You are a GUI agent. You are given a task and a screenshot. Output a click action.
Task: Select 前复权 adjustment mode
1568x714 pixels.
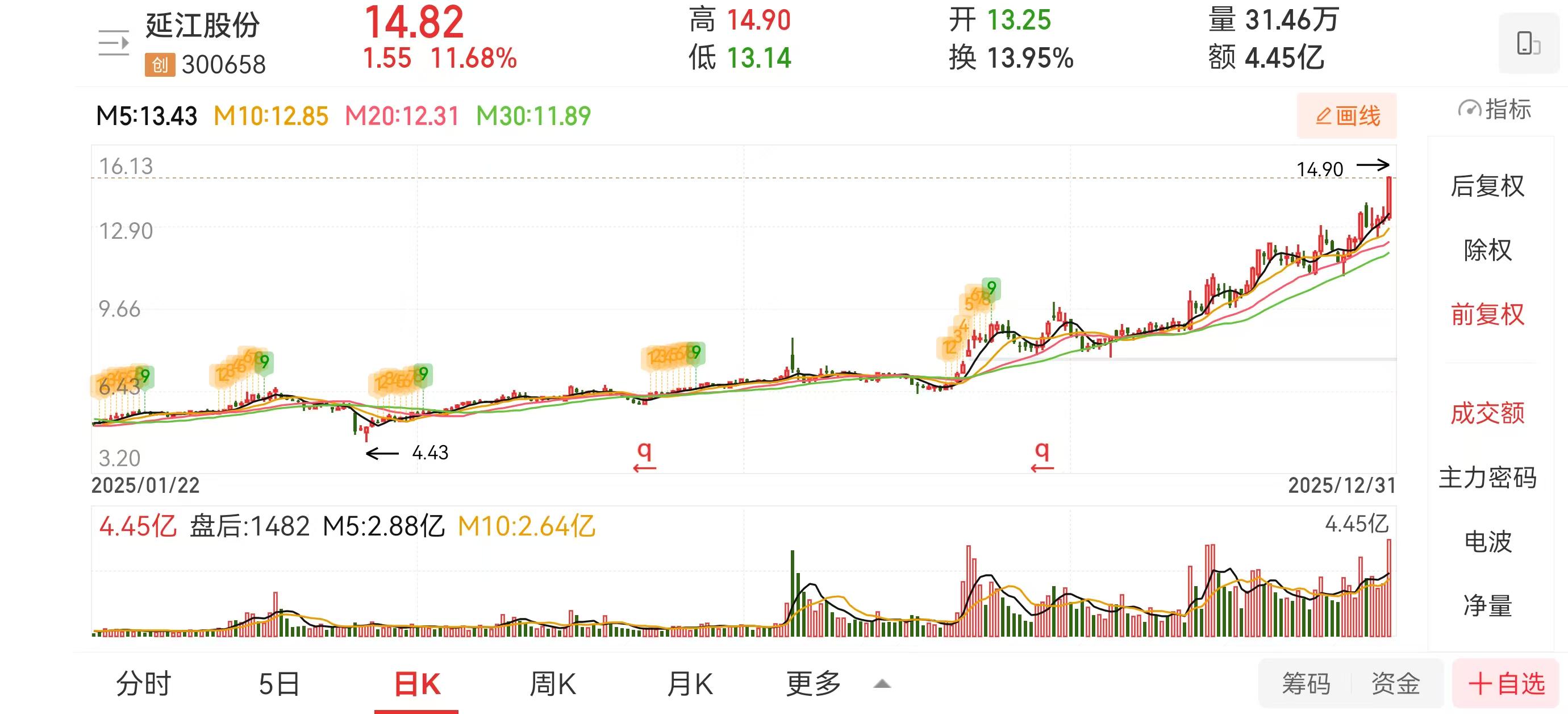1487,314
